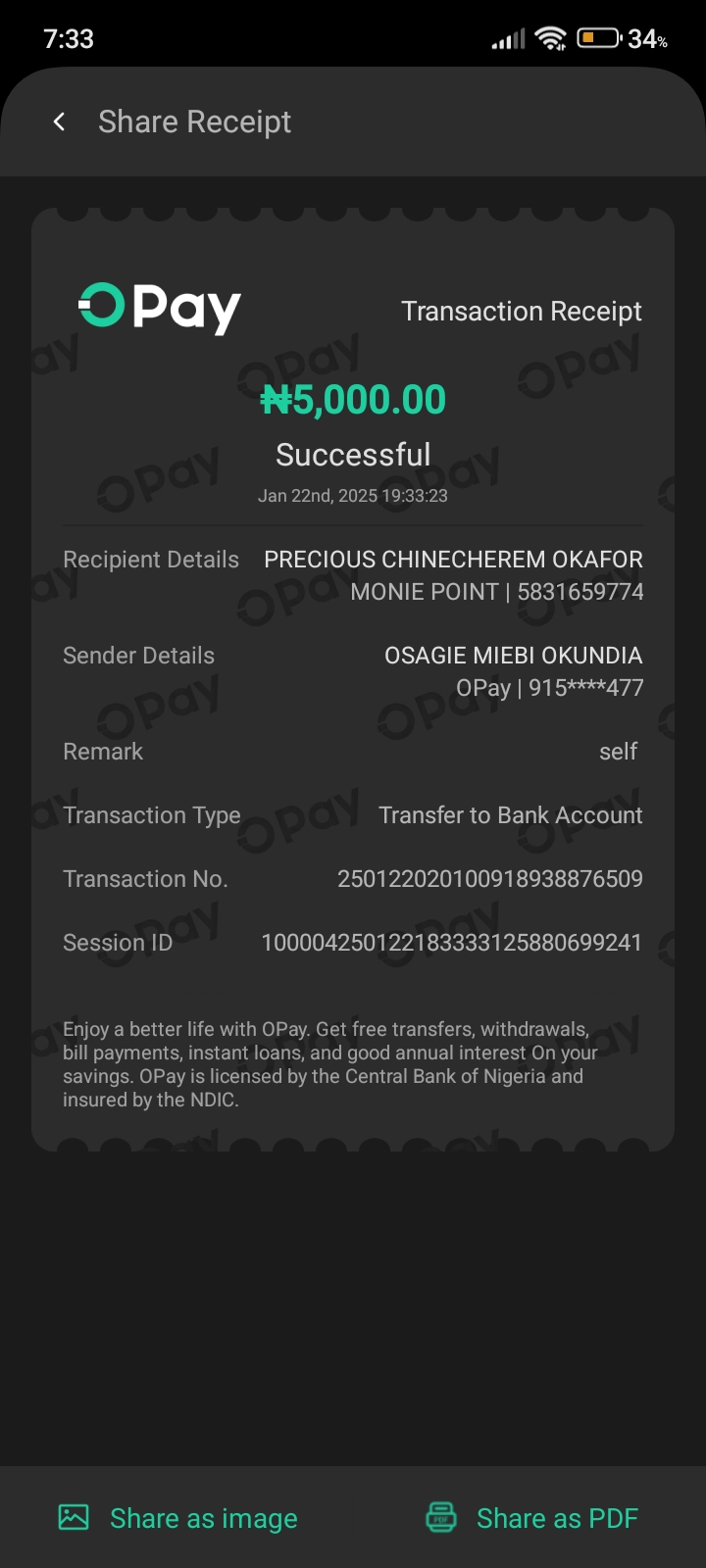The width and height of the screenshot is (706, 1568).
Task: Share the receipt as image
Action: pyautogui.click(x=178, y=1518)
